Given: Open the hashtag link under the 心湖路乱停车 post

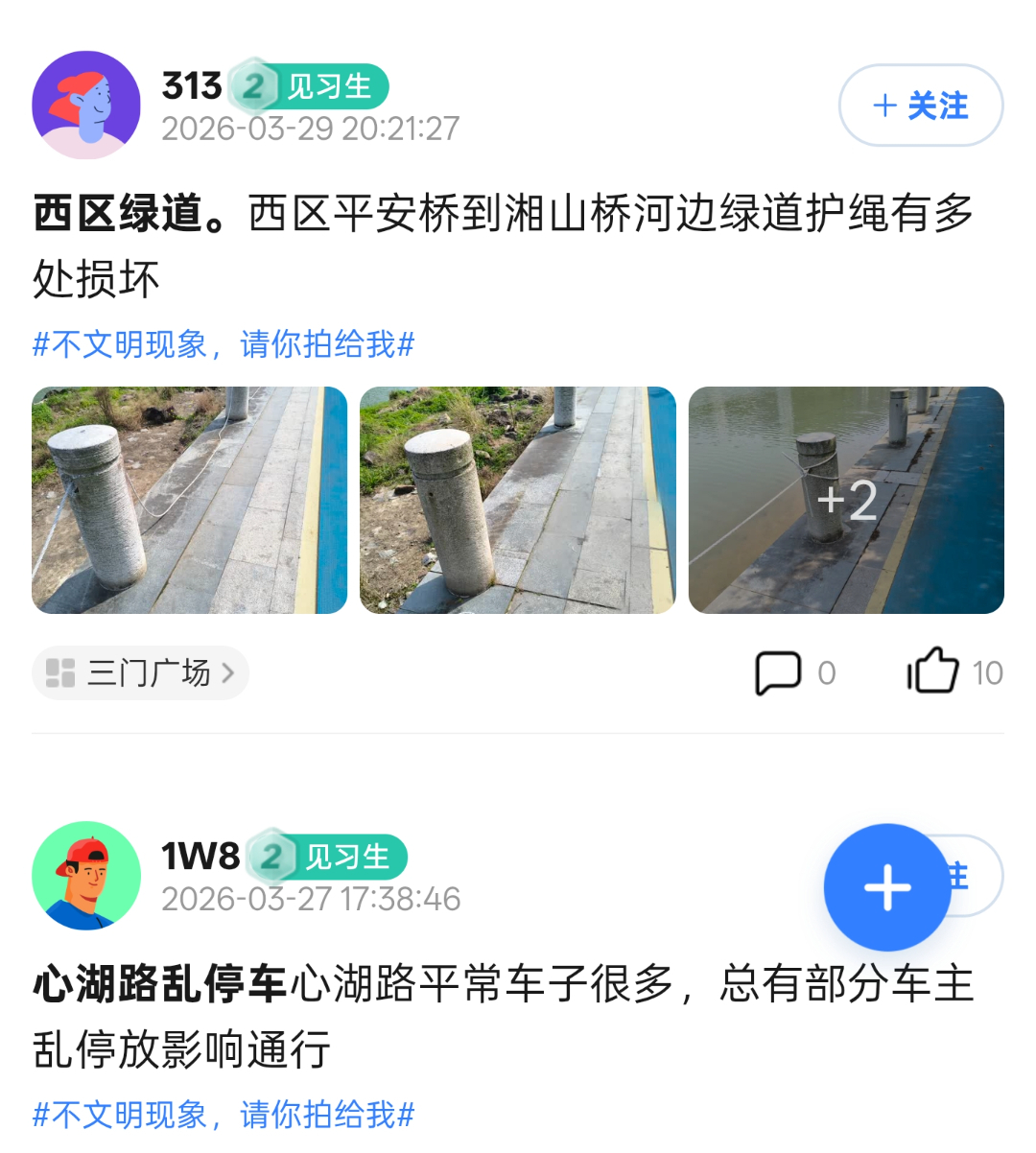Looking at the screenshot, I should point(224,1115).
